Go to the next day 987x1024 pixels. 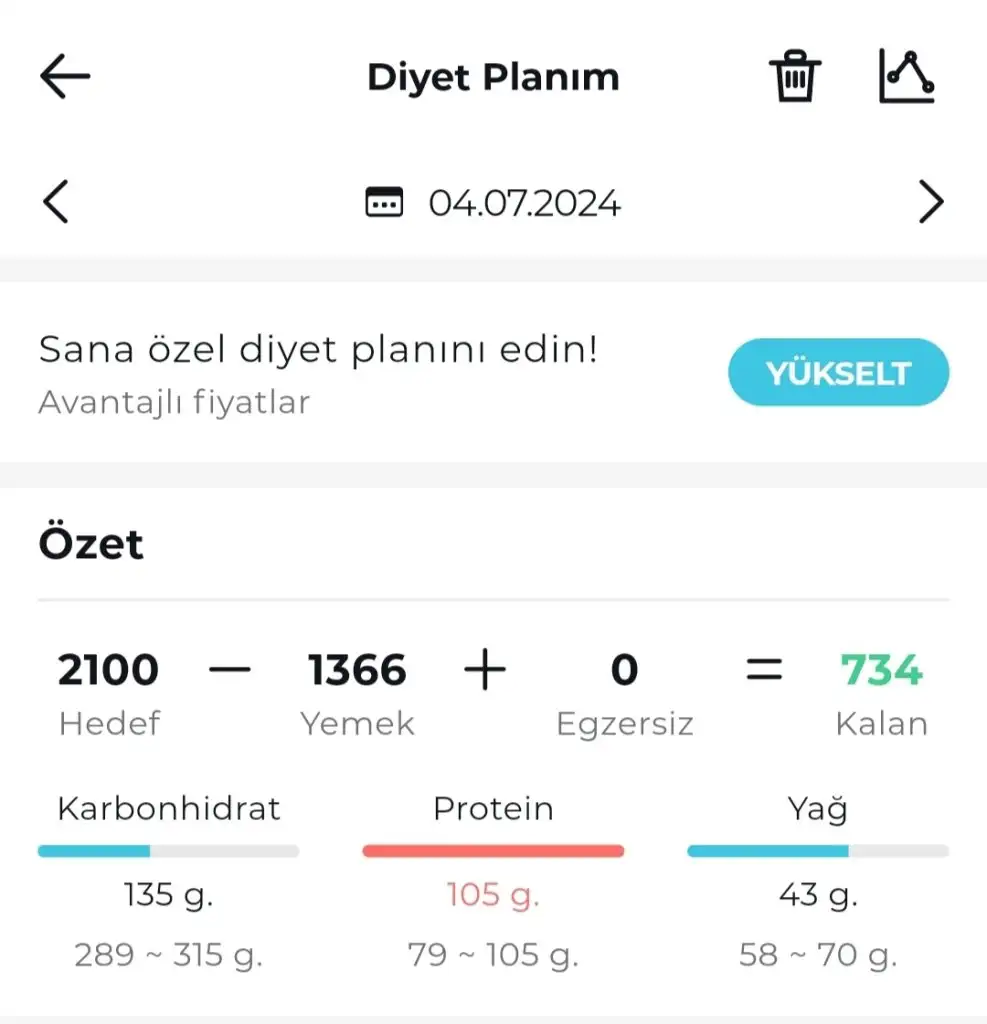point(930,203)
